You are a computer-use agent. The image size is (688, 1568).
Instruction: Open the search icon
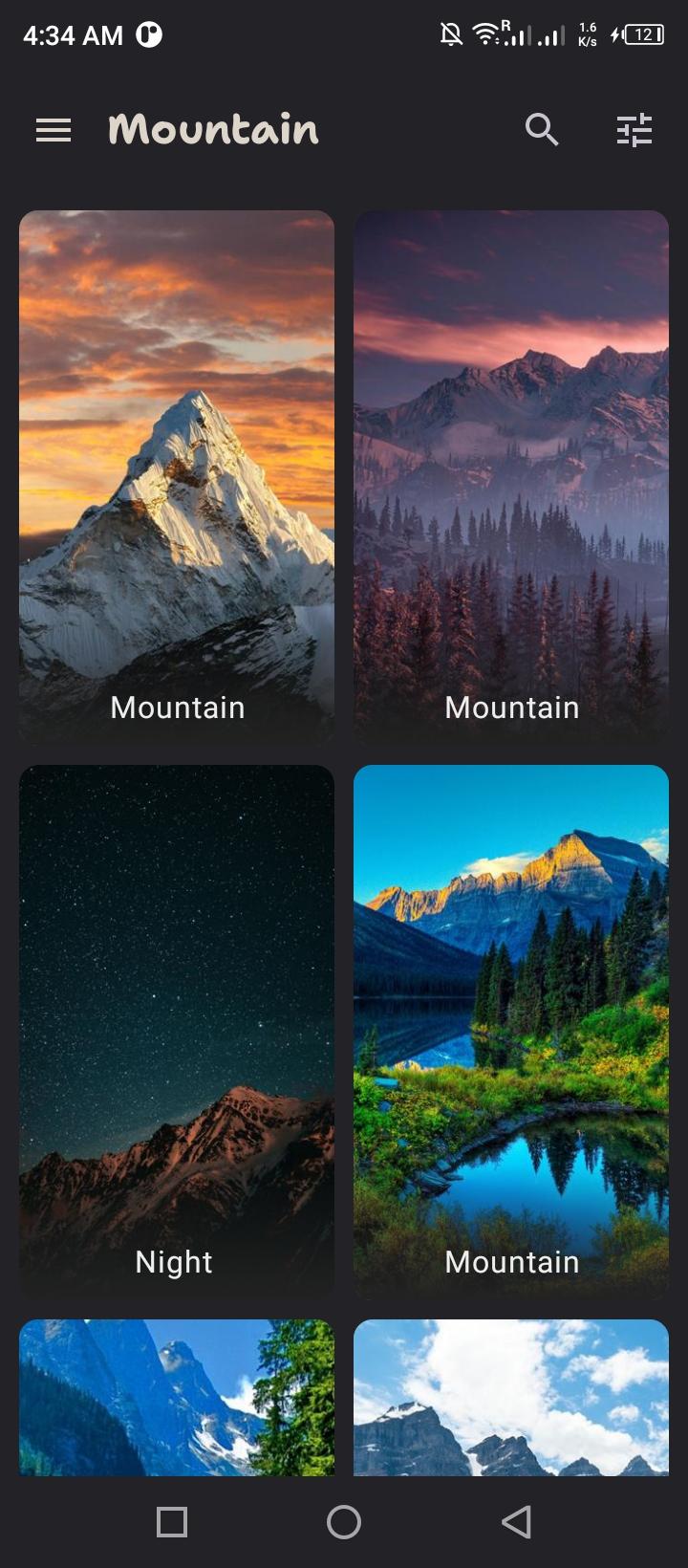[542, 129]
